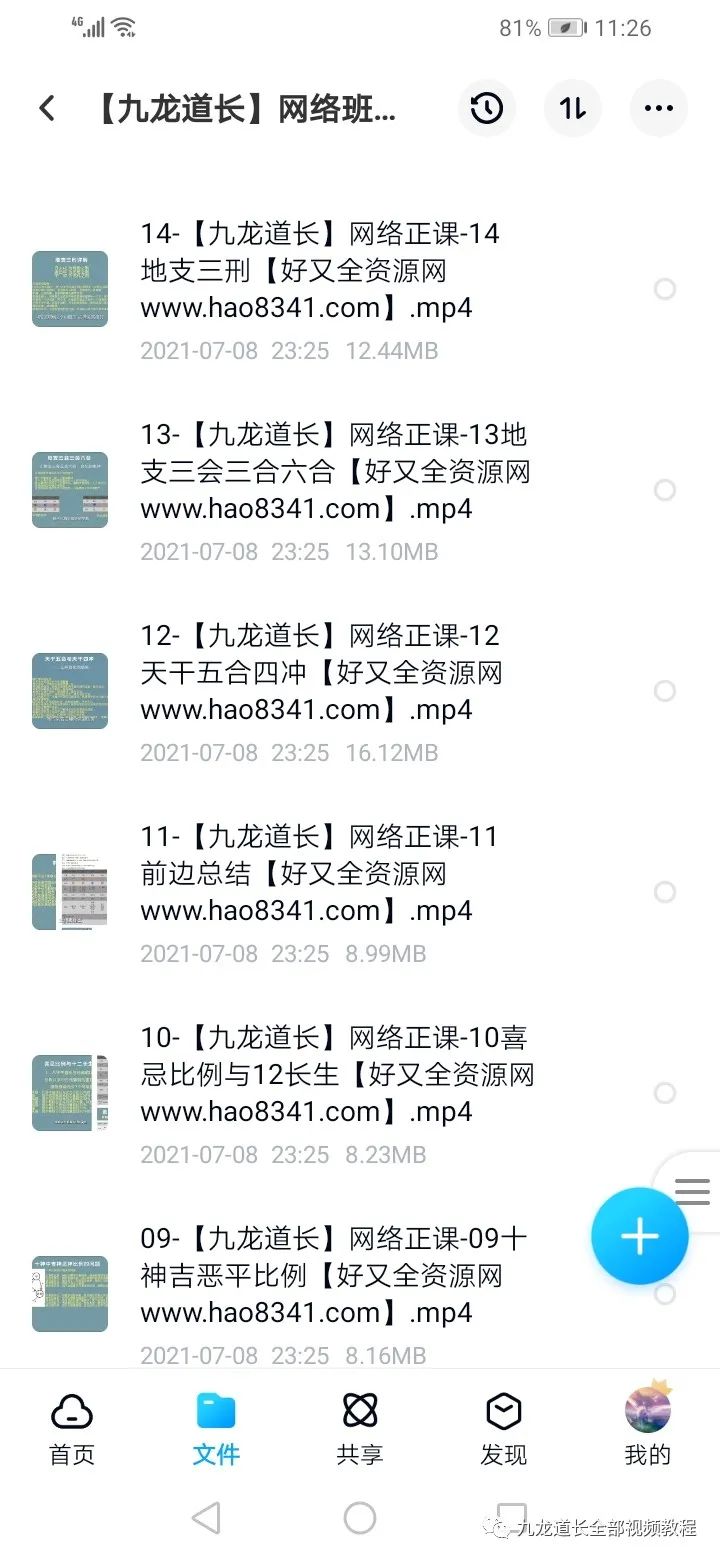
Task: Switch to the 我的 tab
Action: coord(648,1430)
